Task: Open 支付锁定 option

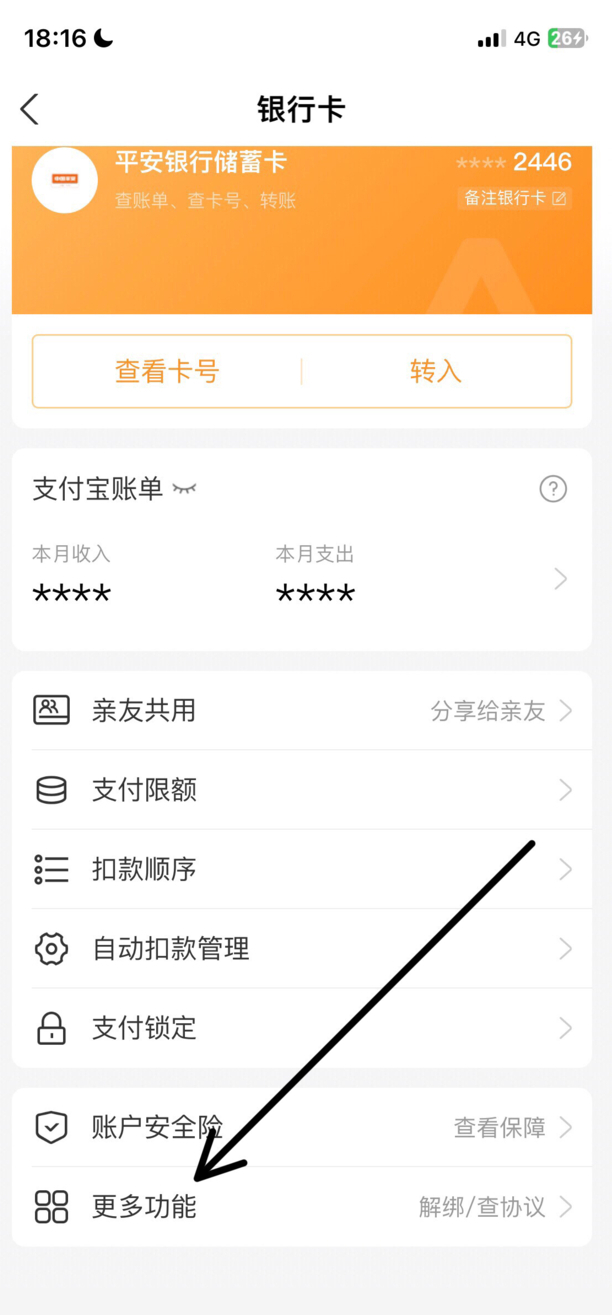Action: point(302,1028)
